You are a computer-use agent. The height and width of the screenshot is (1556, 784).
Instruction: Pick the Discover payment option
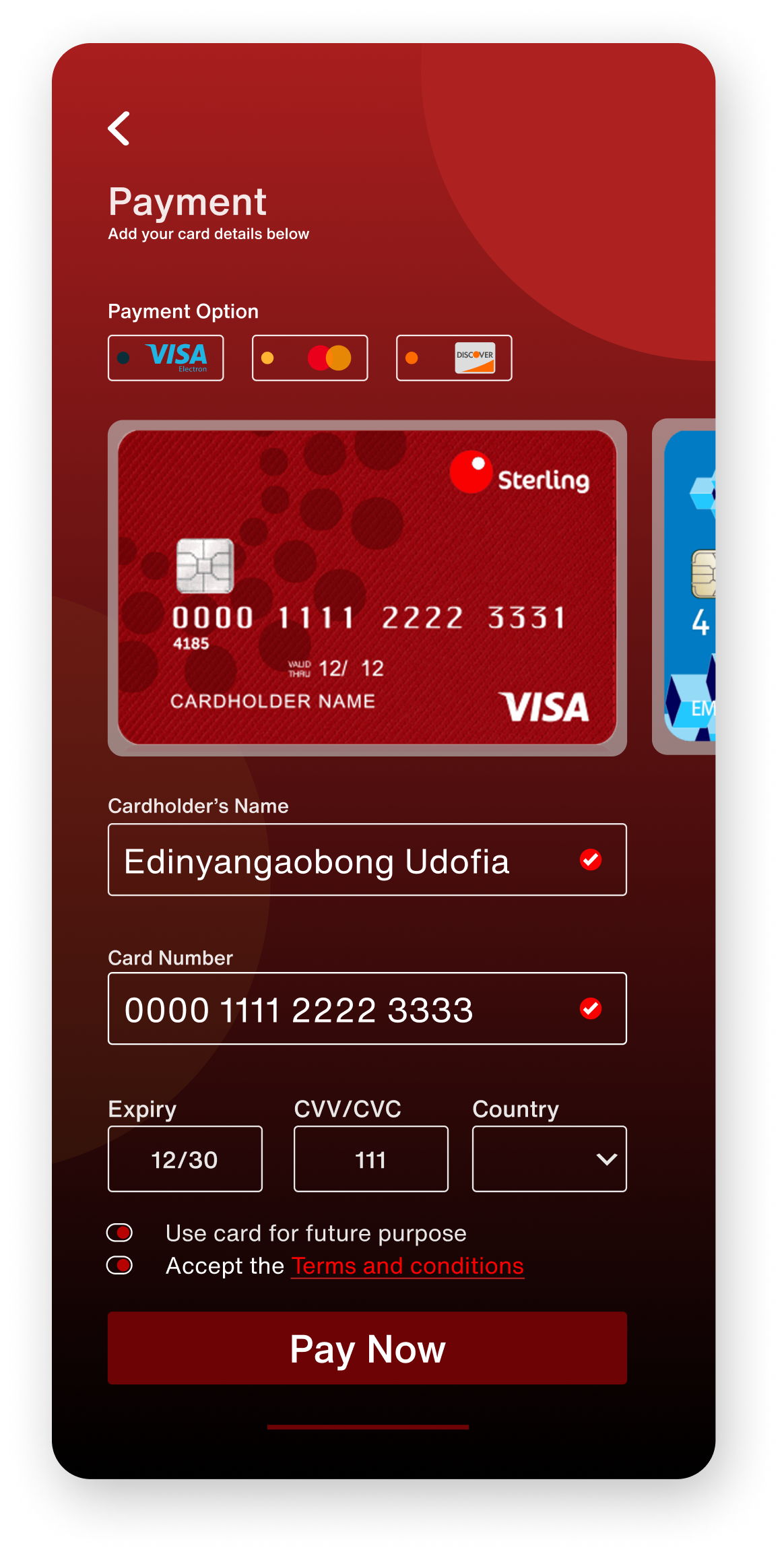(x=454, y=358)
